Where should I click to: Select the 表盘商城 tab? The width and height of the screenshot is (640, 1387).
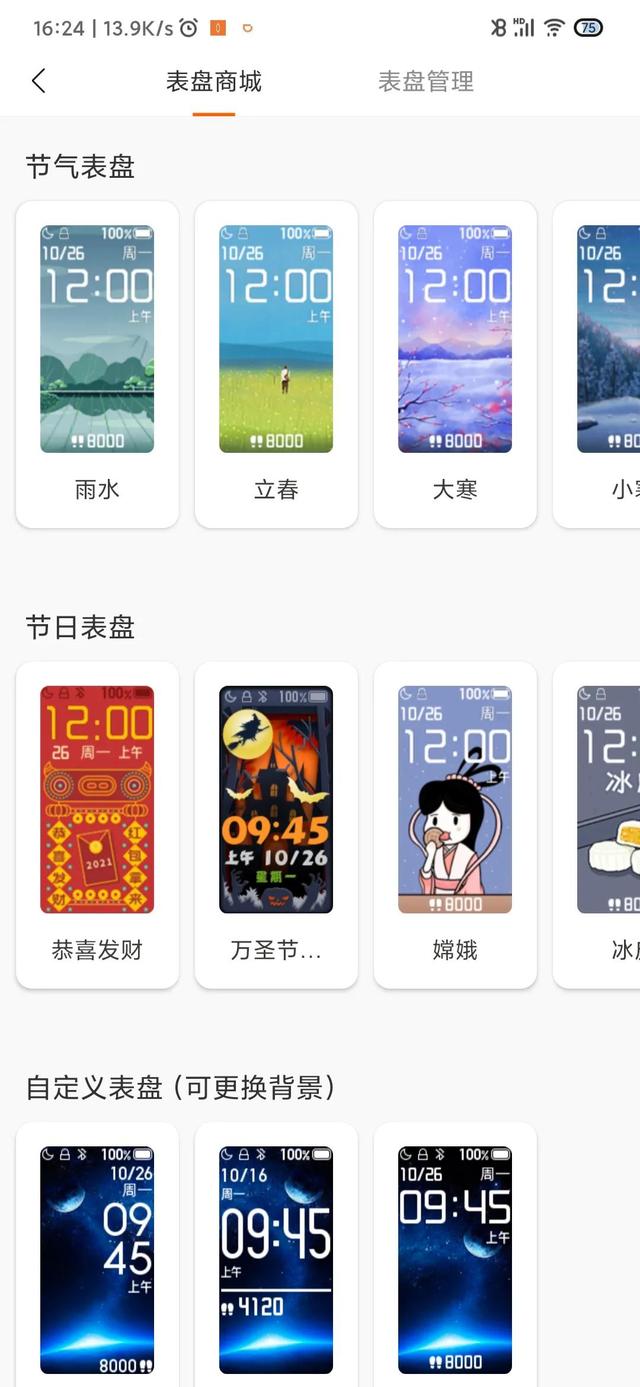(x=213, y=81)
